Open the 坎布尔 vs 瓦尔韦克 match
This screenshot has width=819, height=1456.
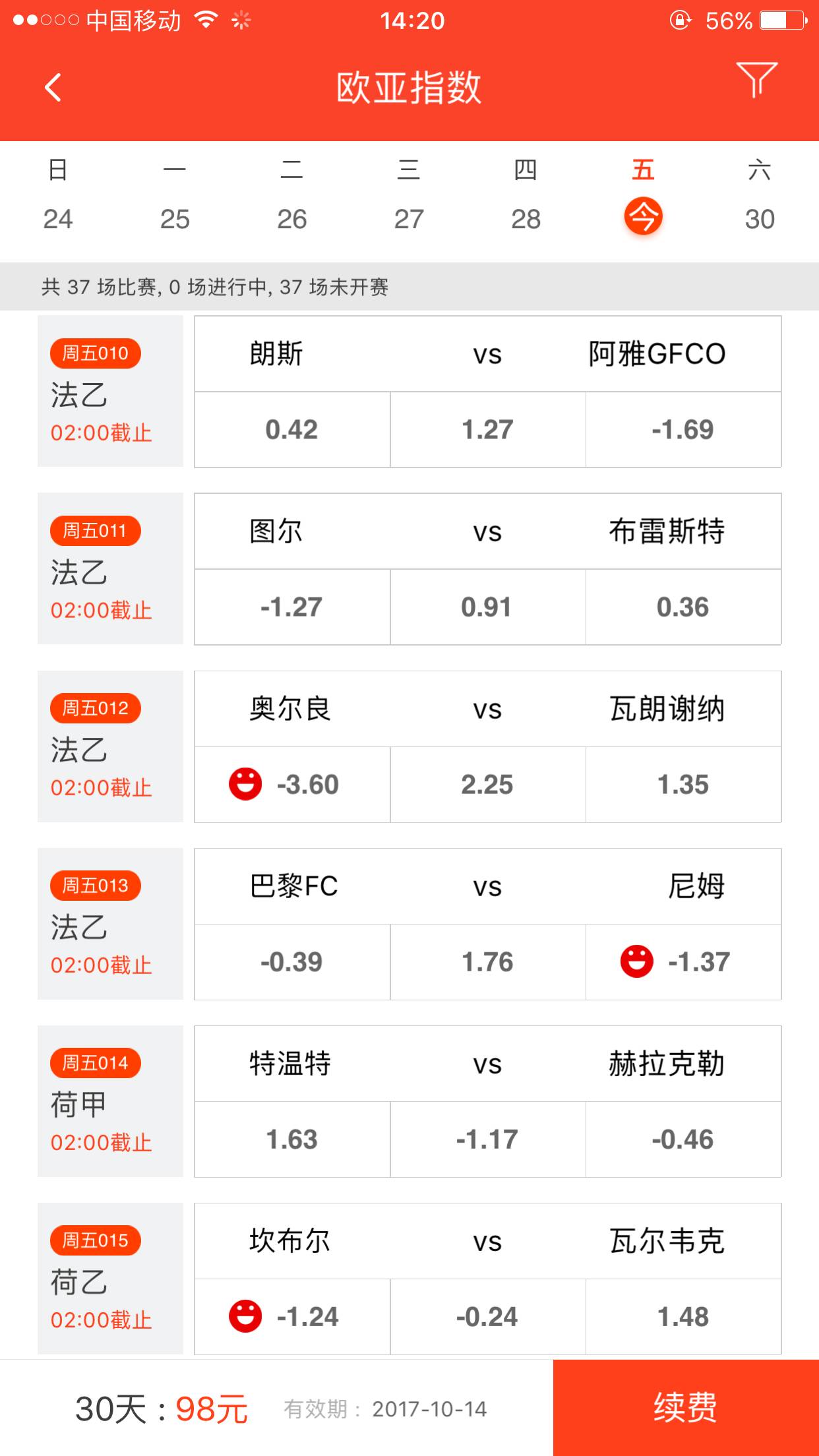click(488, 1241)
